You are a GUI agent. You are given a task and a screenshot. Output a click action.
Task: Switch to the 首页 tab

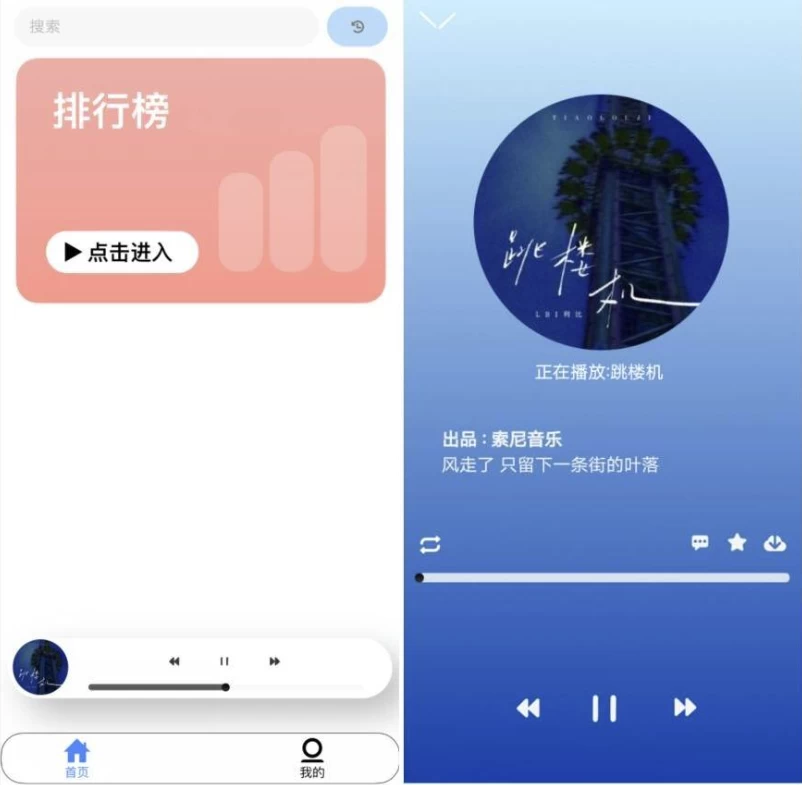[77, 759]
